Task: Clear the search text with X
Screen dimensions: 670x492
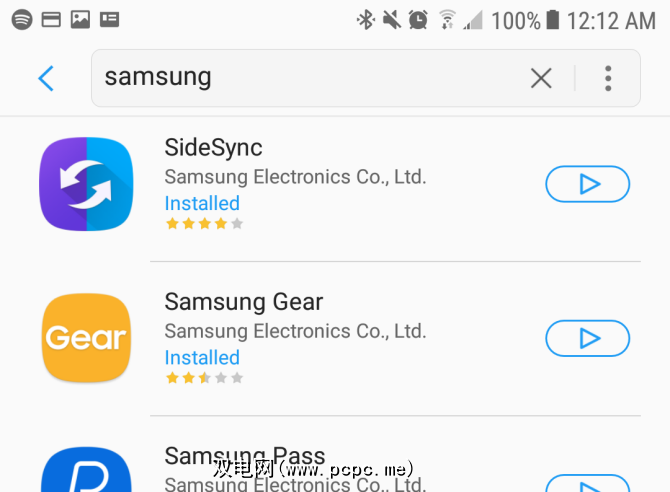Action: point(541,78)
